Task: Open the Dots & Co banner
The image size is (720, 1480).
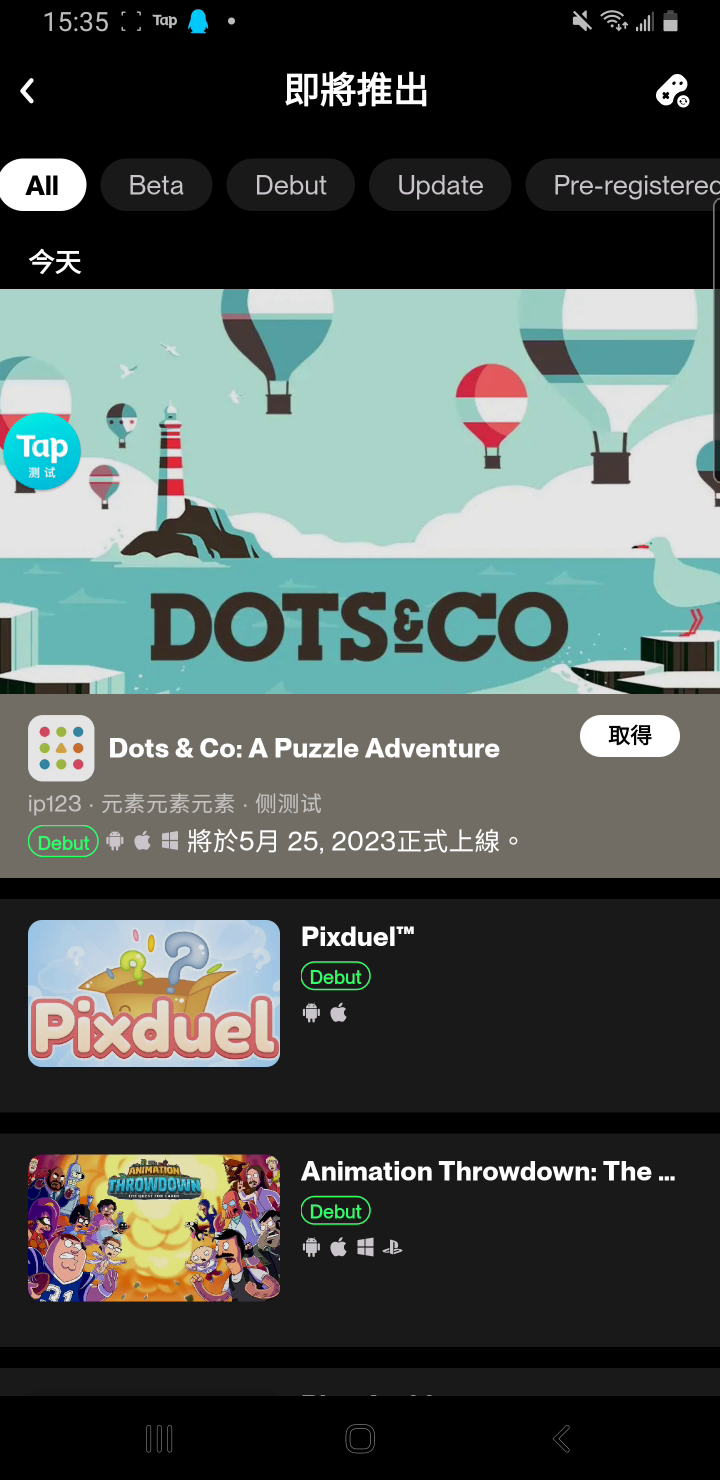Action: [360, 492]
